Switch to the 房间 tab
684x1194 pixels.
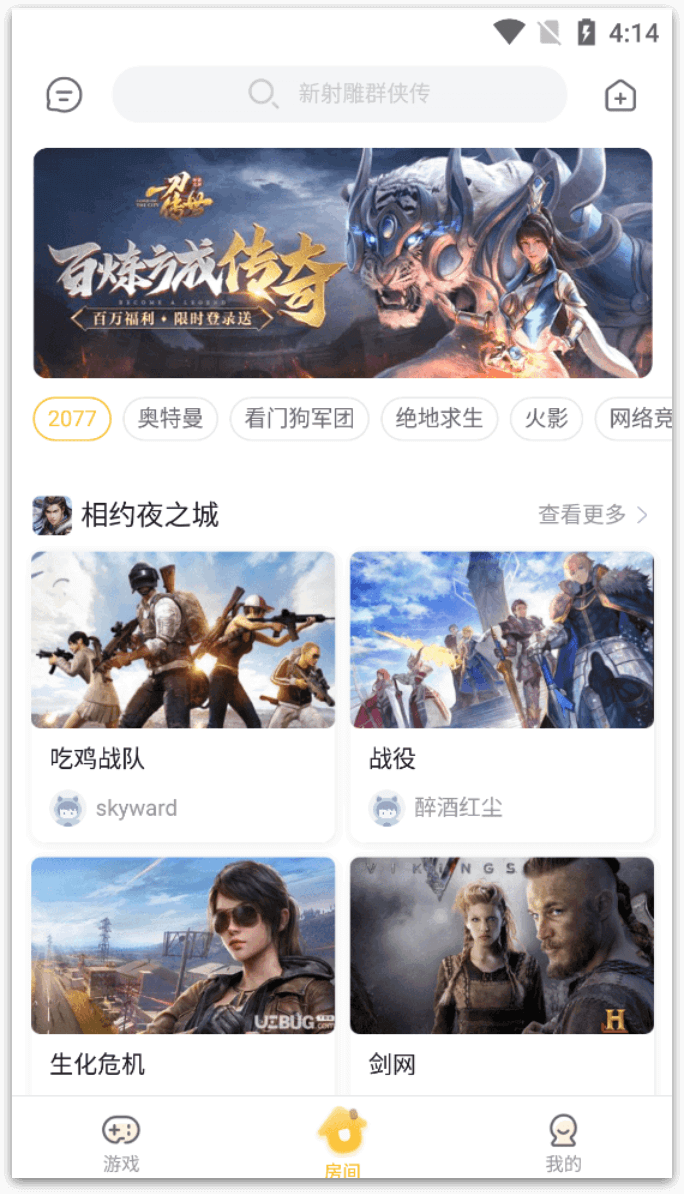342,1144
